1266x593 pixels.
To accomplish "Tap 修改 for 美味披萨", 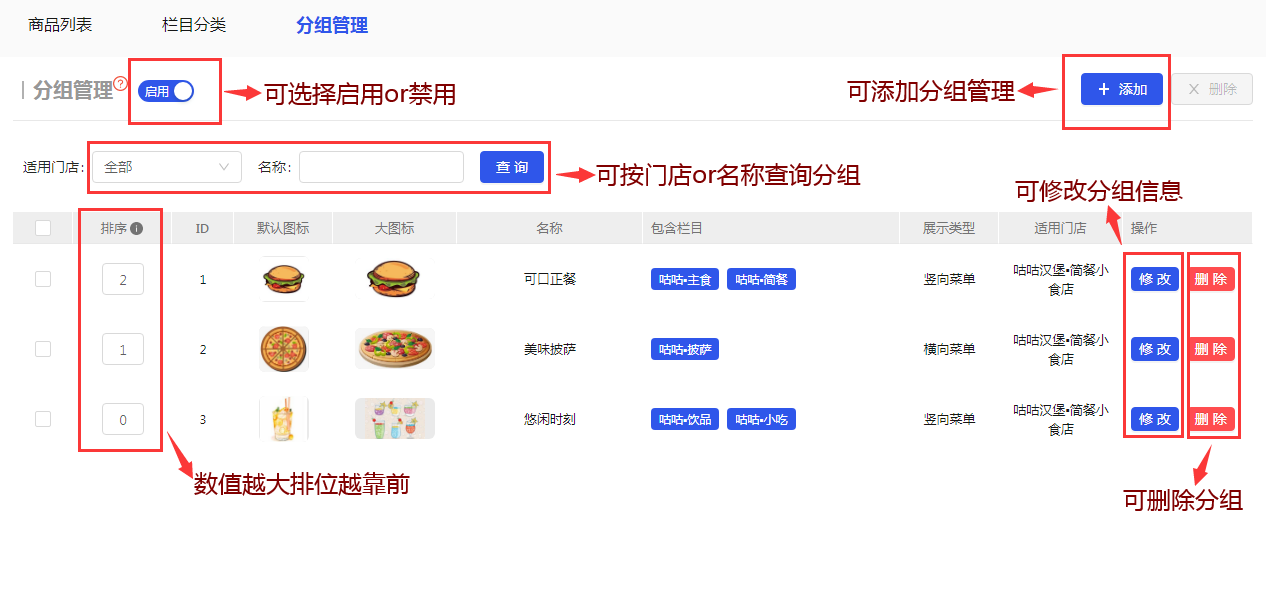I will point(1155,349).
